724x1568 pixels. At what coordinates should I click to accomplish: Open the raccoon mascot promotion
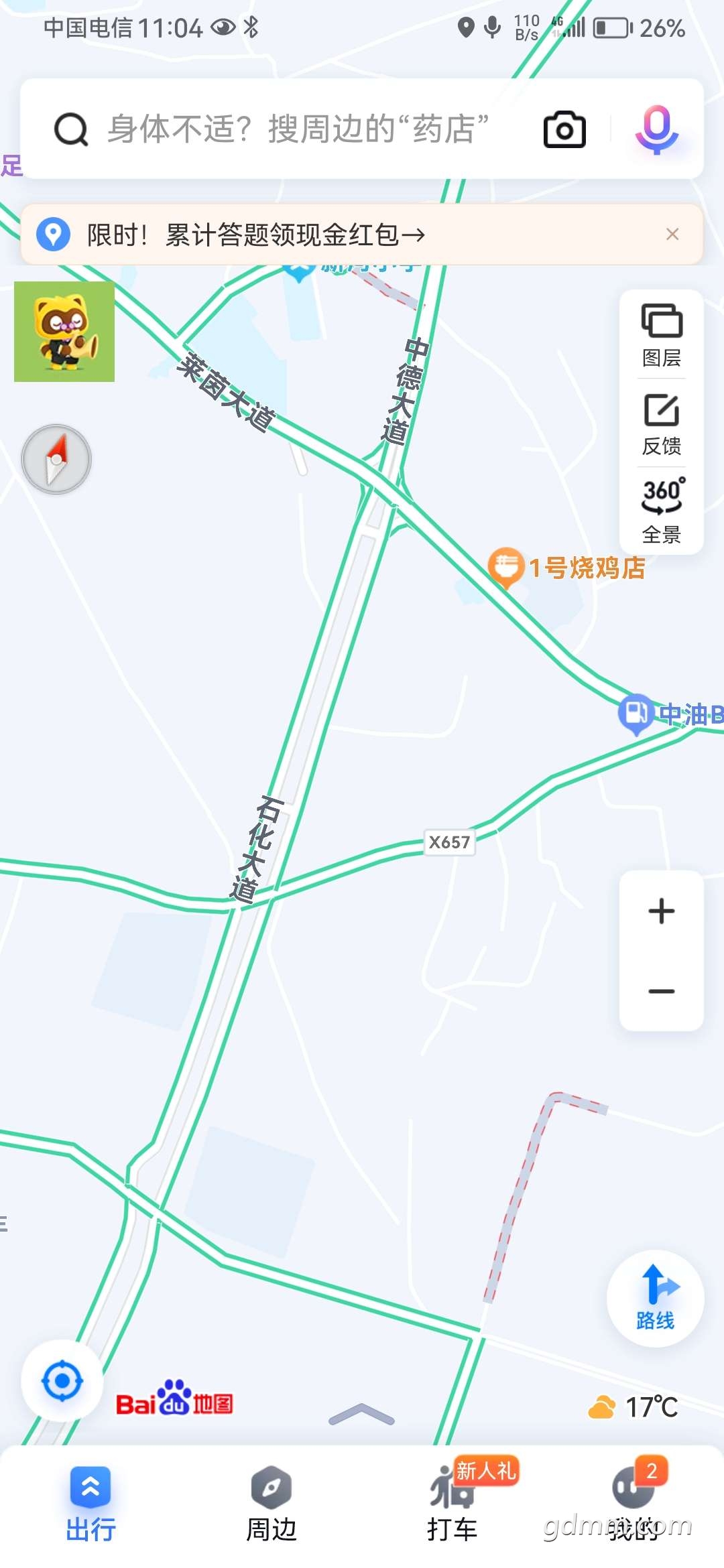tap(64, 332)
